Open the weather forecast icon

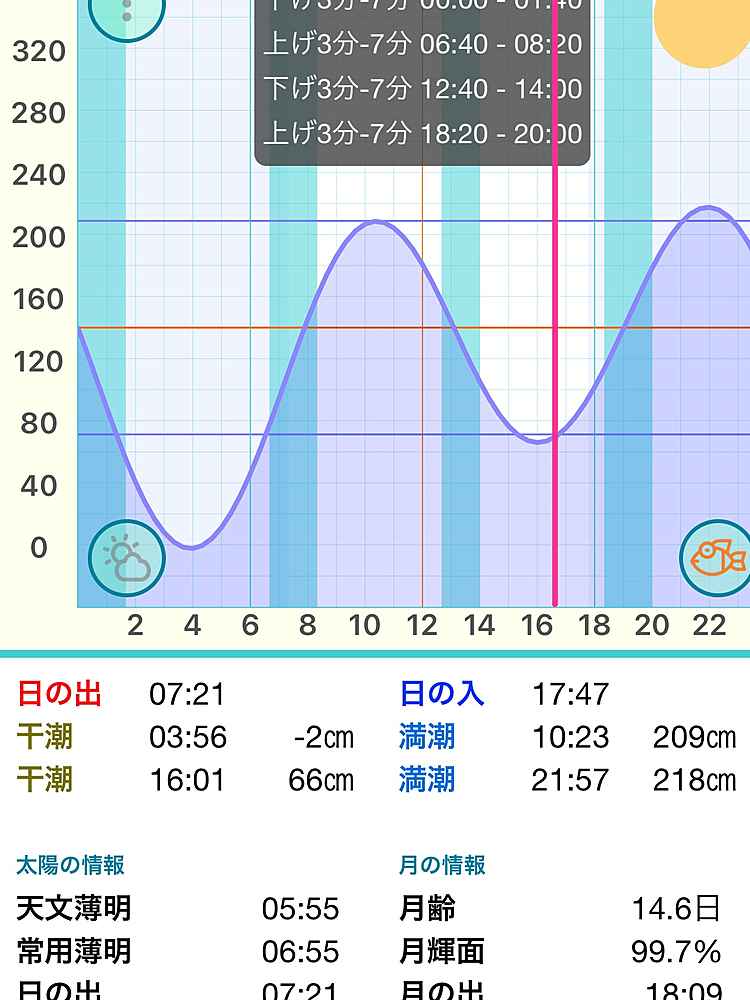click(127, 558)
